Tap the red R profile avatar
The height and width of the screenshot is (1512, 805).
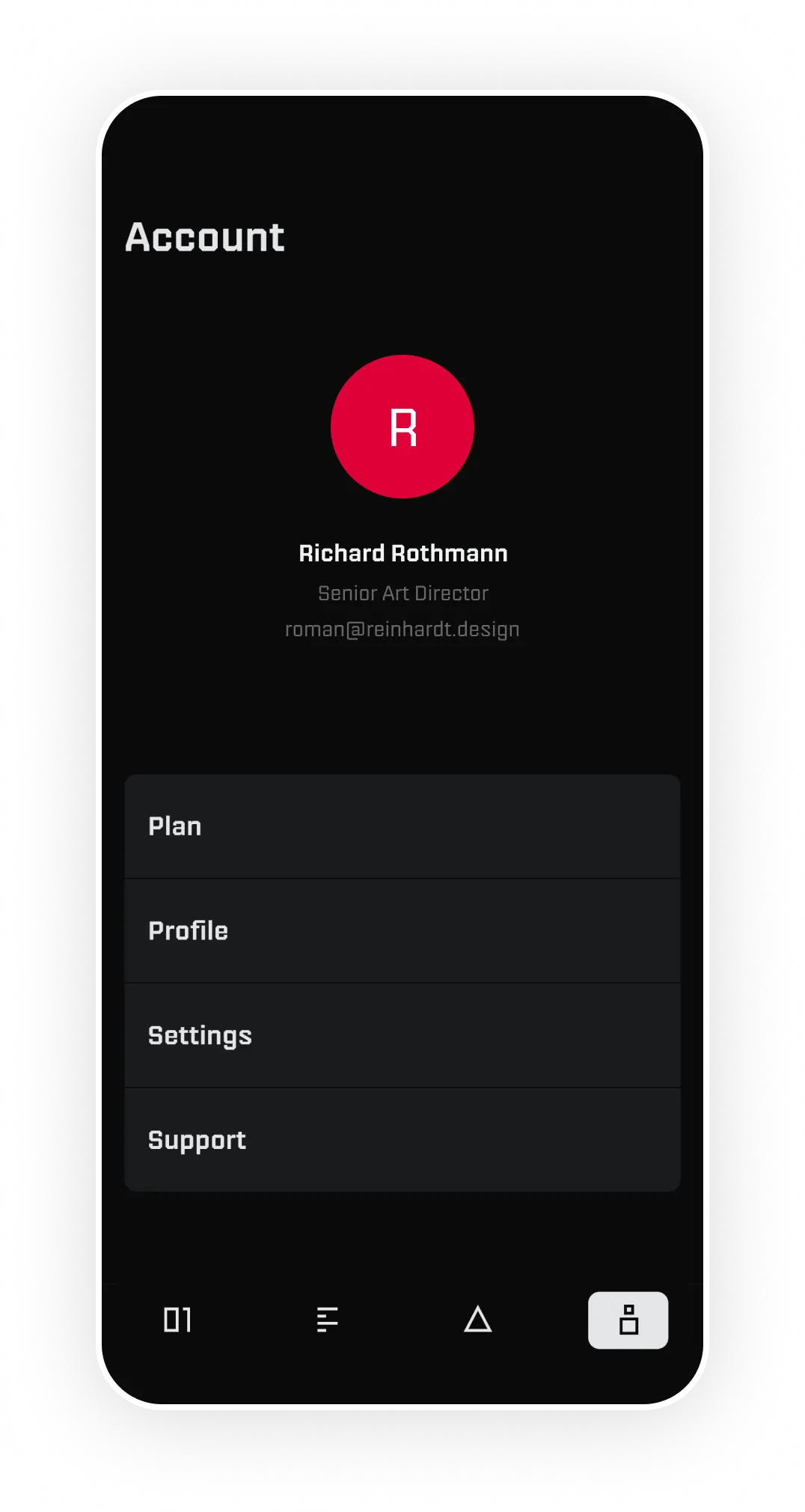click(402, 427)
